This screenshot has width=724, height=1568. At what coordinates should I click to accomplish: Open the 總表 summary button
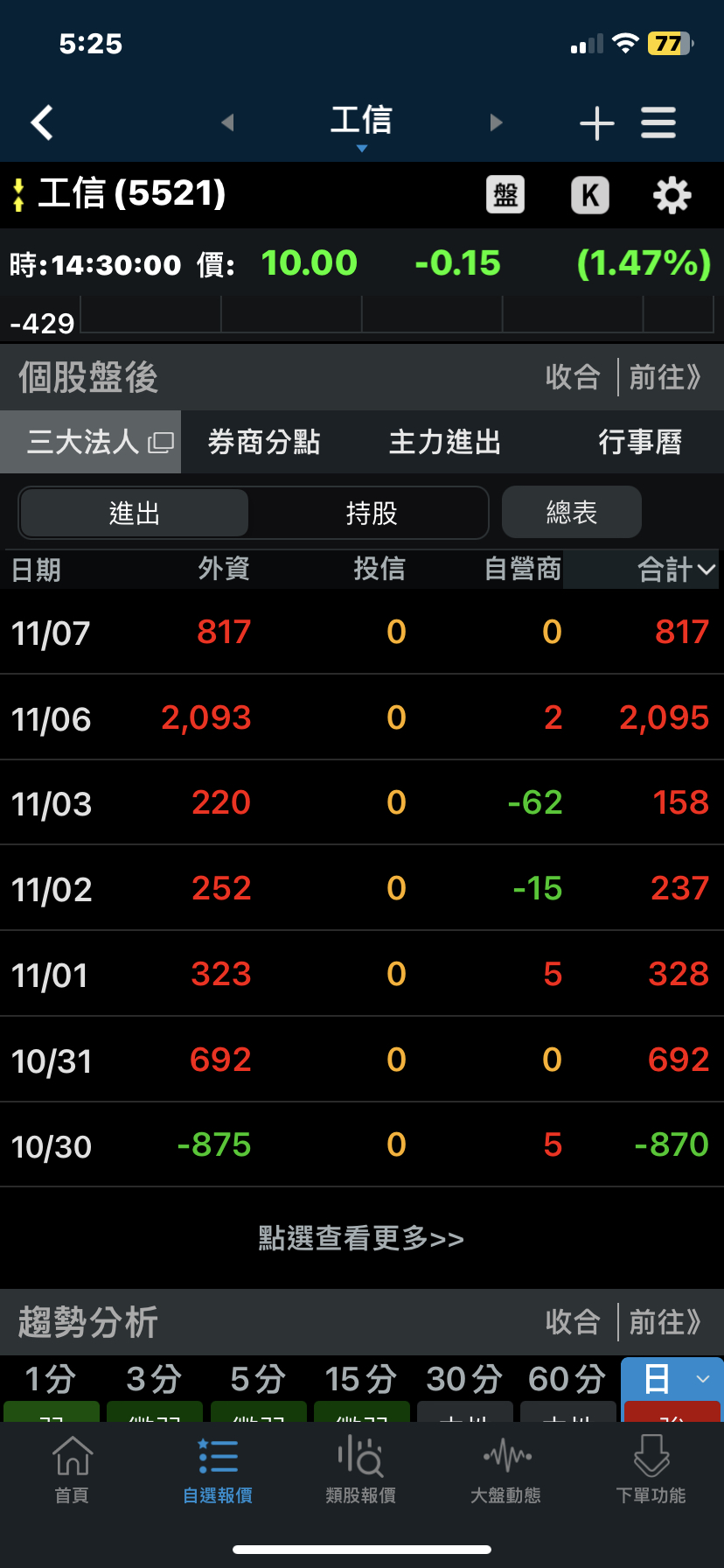571,513
